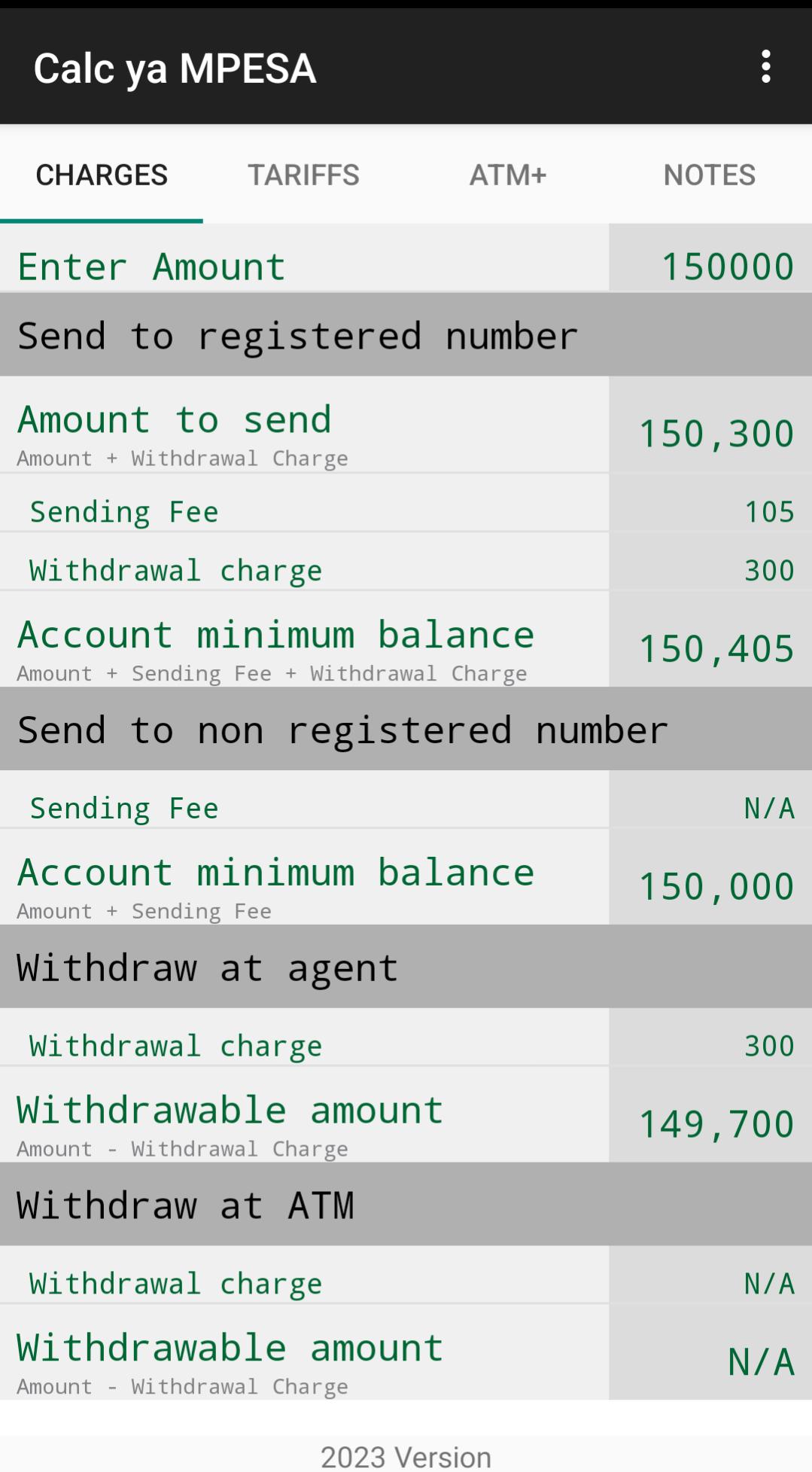Click the Withdrawable amount showing 149,700
This screenshot has height=1472, width=812.
point(715,1122)
